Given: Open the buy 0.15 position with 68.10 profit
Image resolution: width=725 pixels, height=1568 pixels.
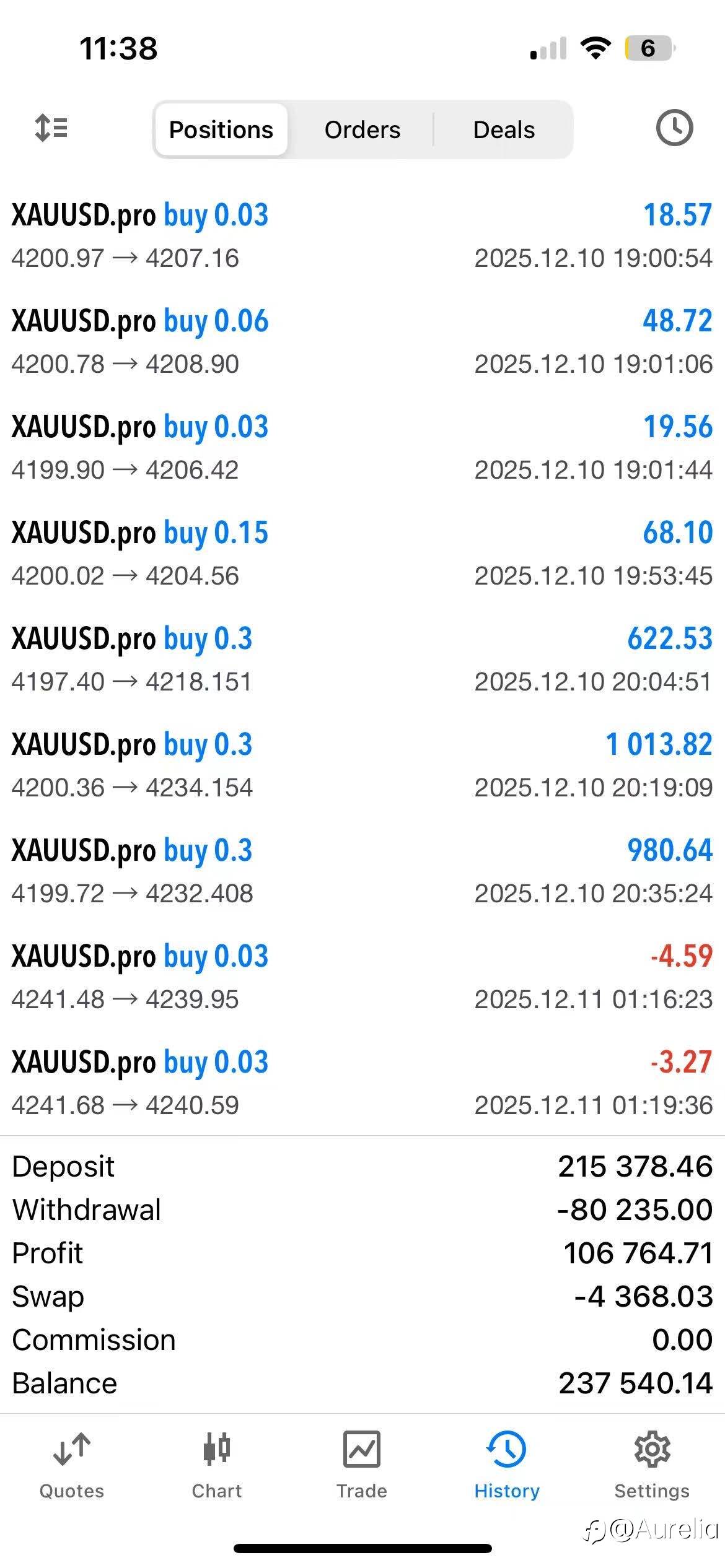Looking at the screenshot, I should 362,554.
